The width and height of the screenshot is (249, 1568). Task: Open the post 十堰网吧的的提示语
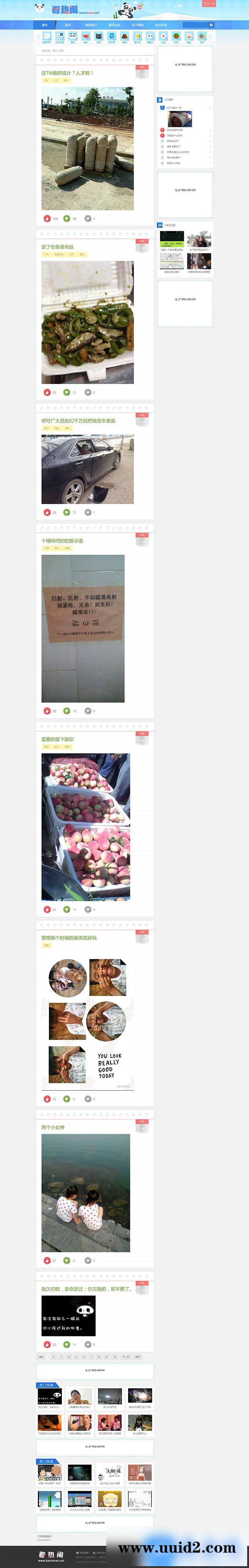tap(62, 540)
